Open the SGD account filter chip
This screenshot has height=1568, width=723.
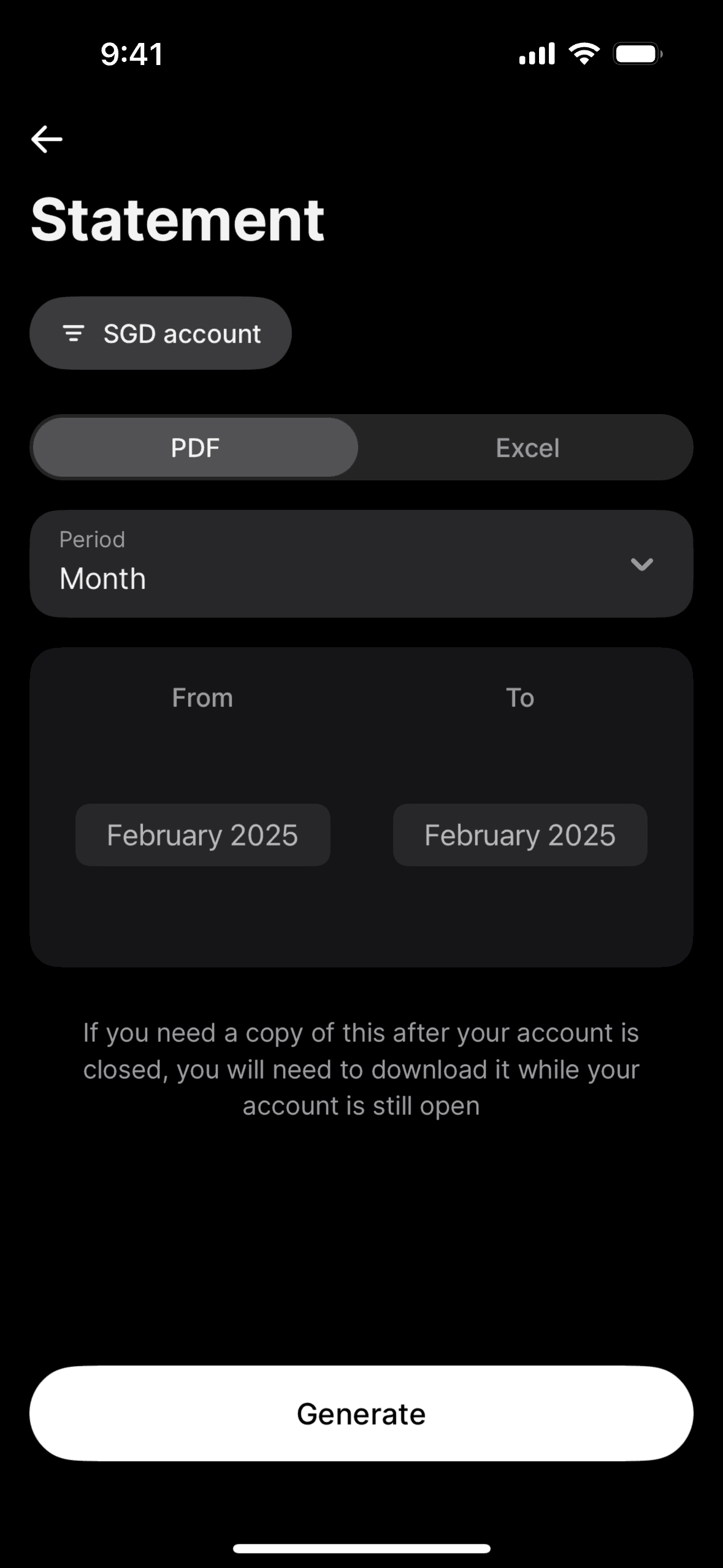(161, 334)
